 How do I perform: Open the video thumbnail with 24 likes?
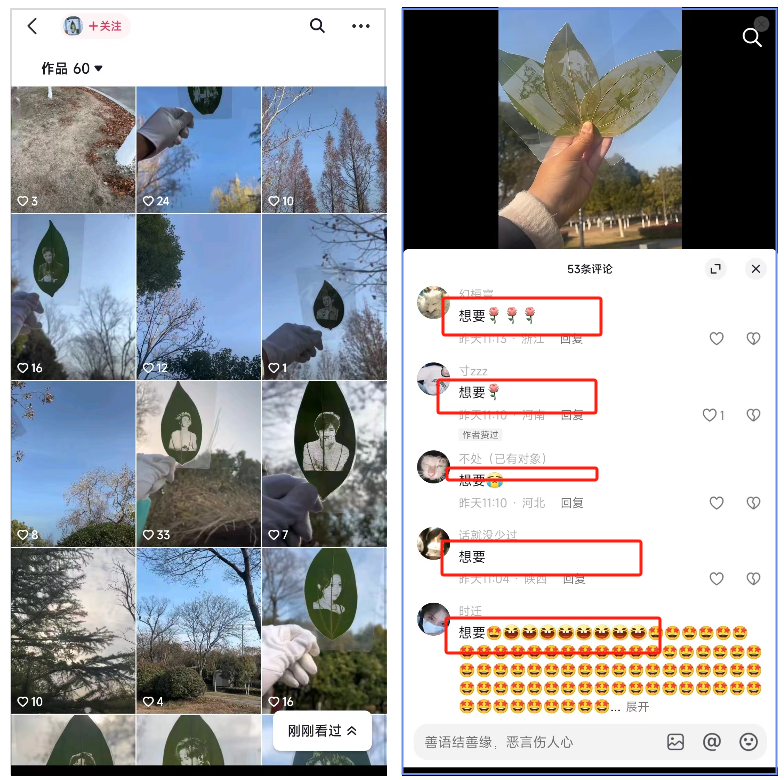coord(198,150)
